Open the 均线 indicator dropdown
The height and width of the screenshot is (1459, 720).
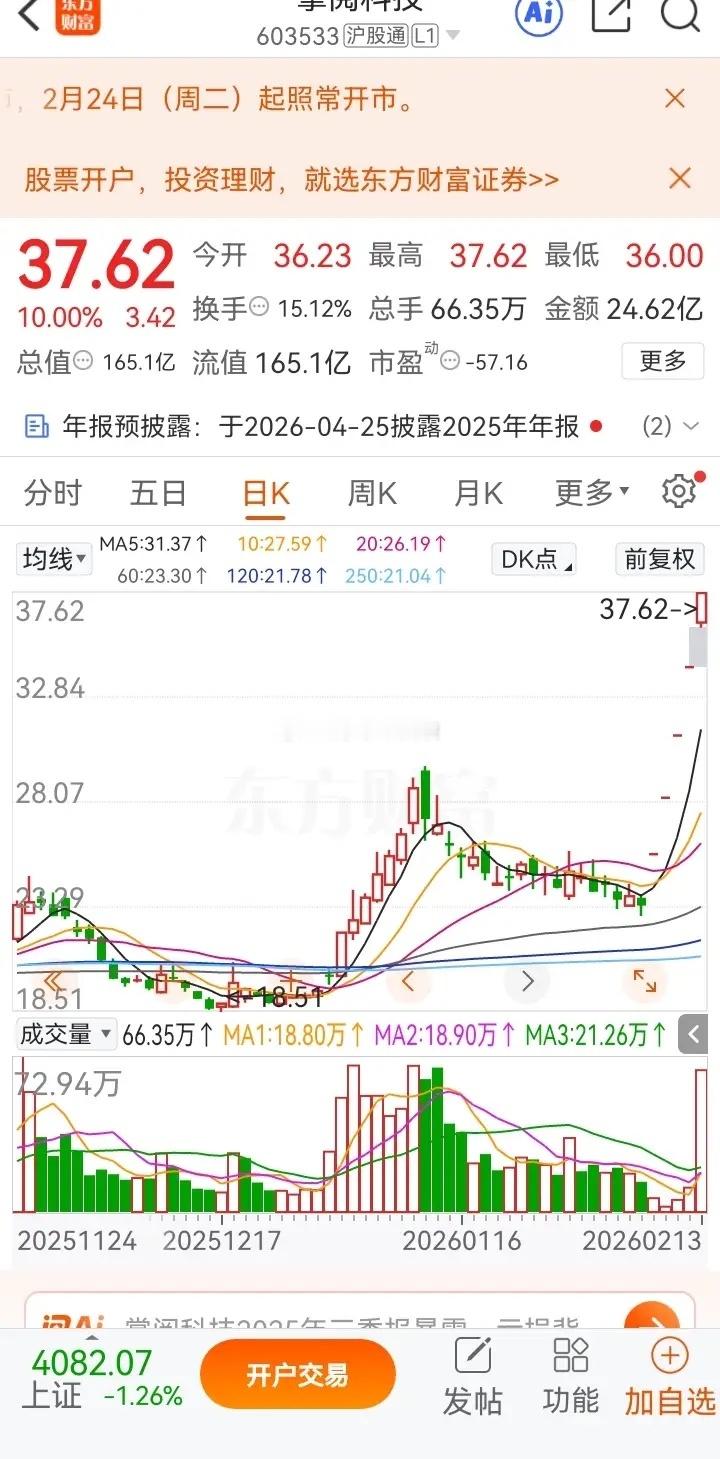[54, 559]
